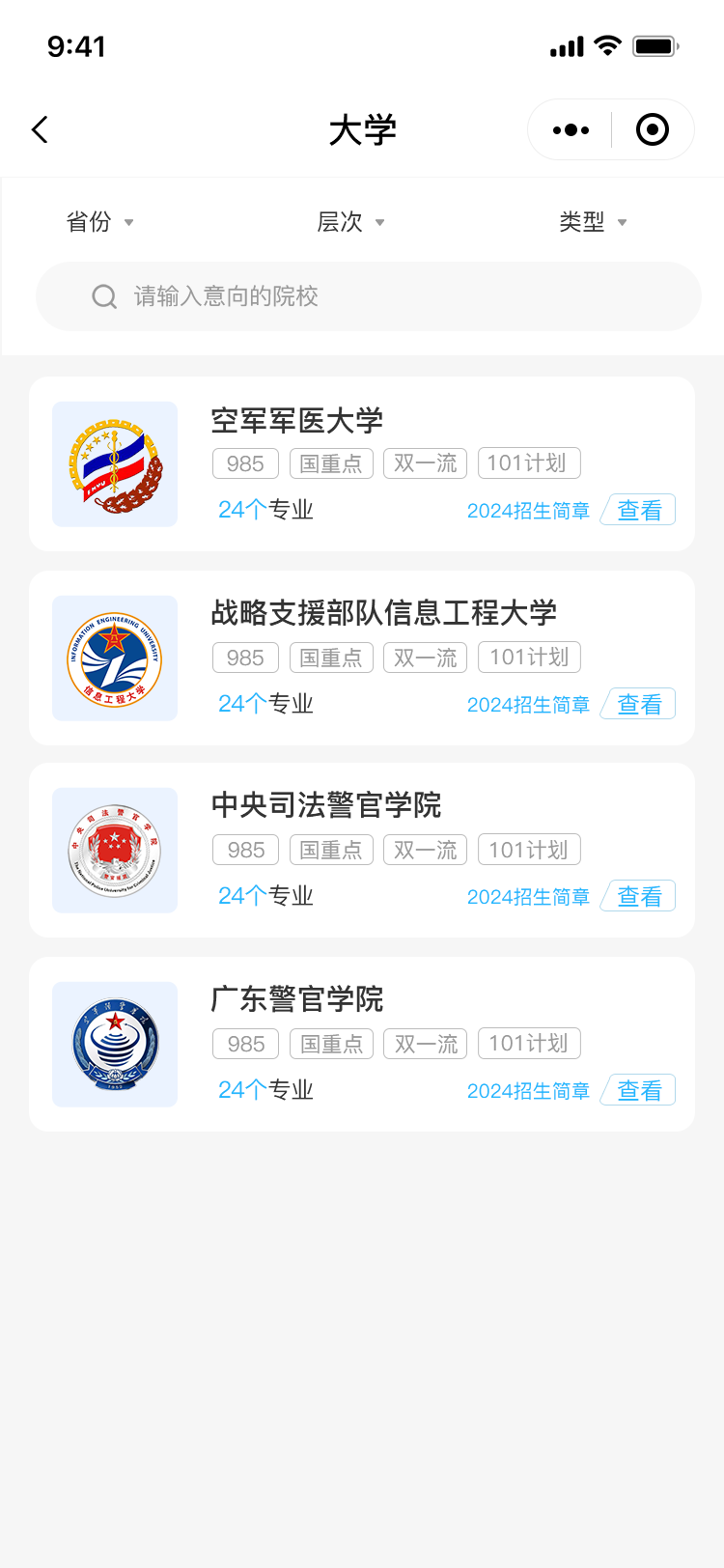Viewport: 724px width, 1568px height.
Task: Tap 查看 for 战略支援部队信息工程大学
Action: [x=639, y=704]
